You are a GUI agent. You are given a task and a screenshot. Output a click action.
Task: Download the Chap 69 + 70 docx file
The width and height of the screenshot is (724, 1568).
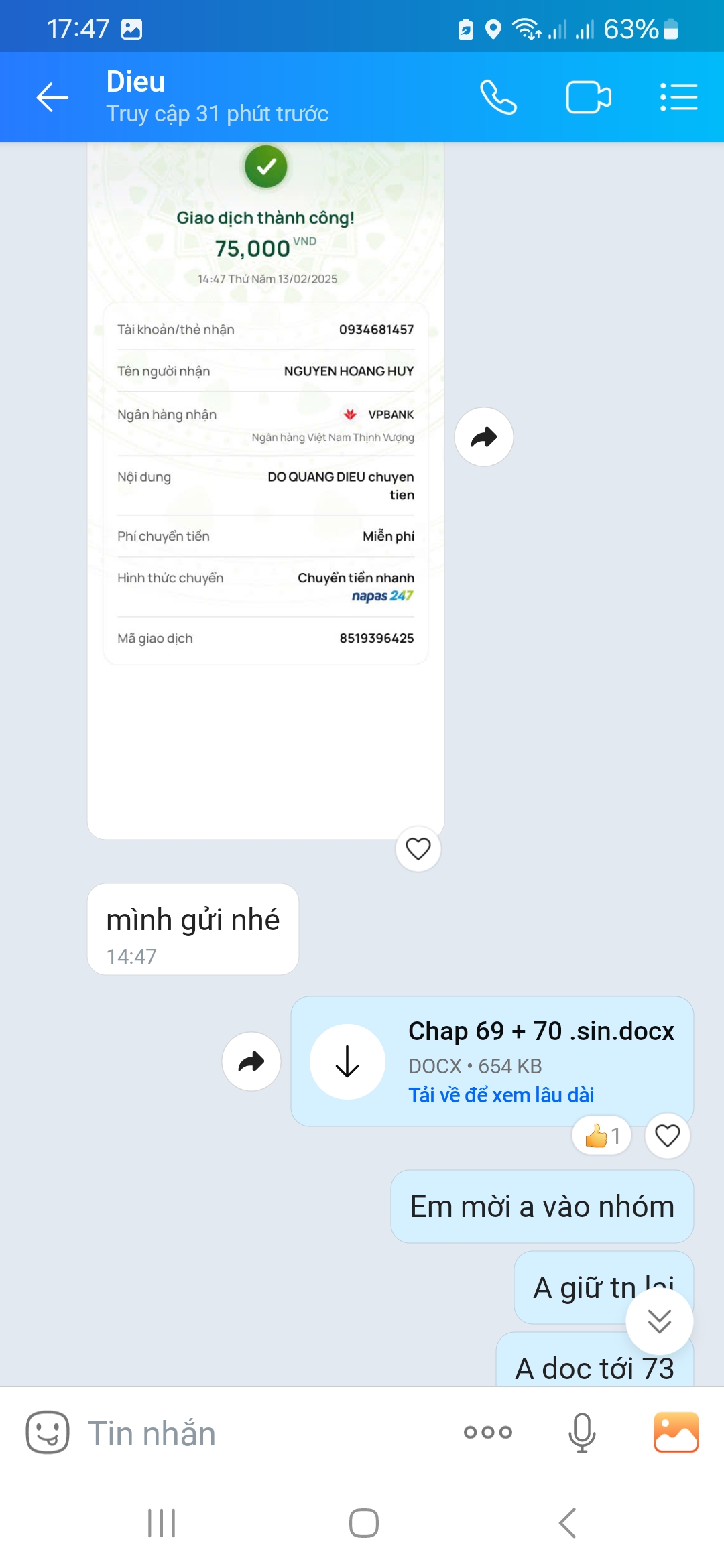pyautogui.click(x=347, y=1061)
